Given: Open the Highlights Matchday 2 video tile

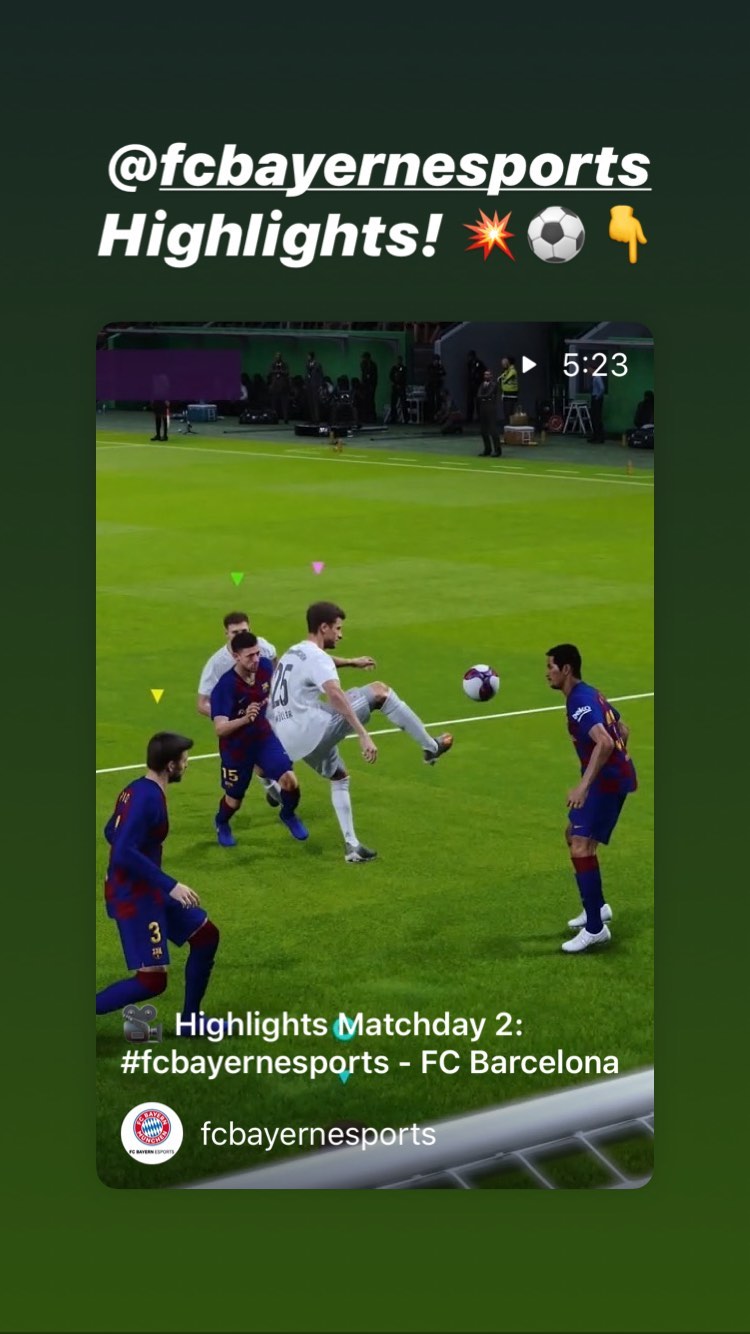Looking at the screenshot, I should tap(375, 755).
